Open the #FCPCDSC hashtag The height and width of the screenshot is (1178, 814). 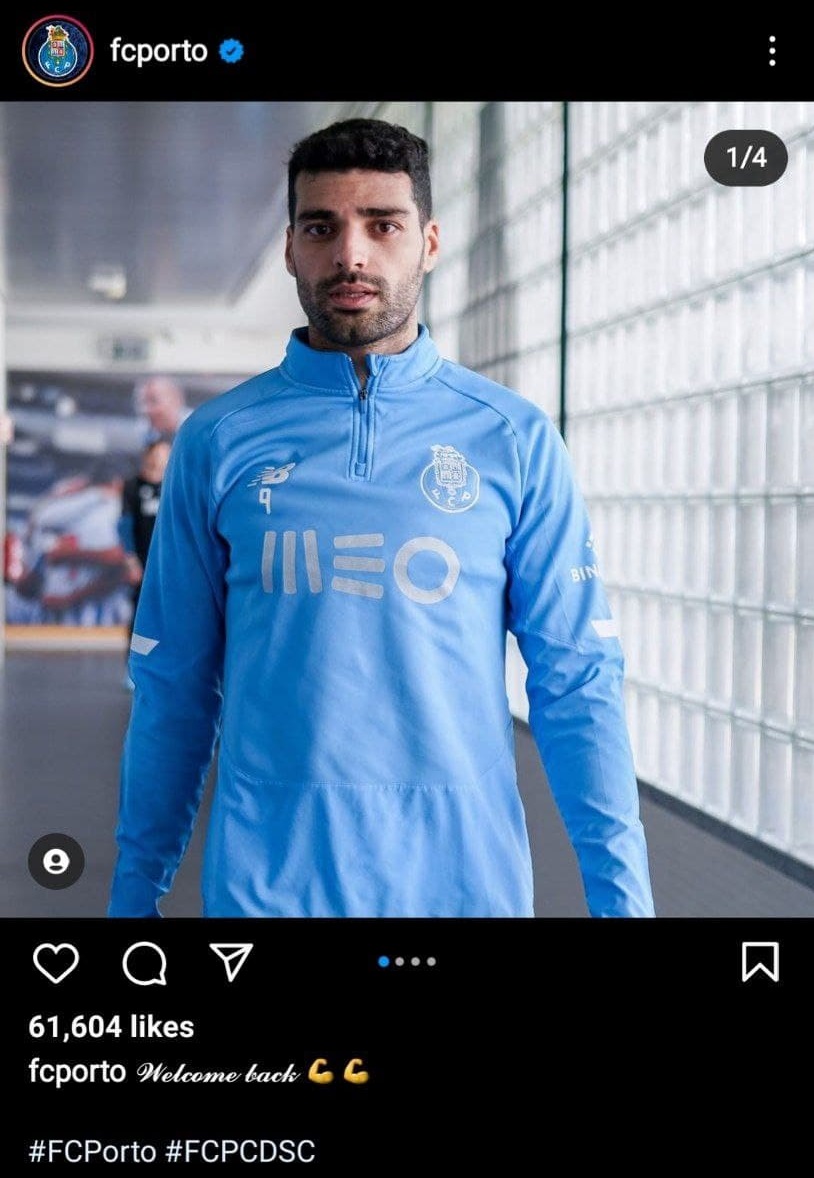pos(240,1151)
